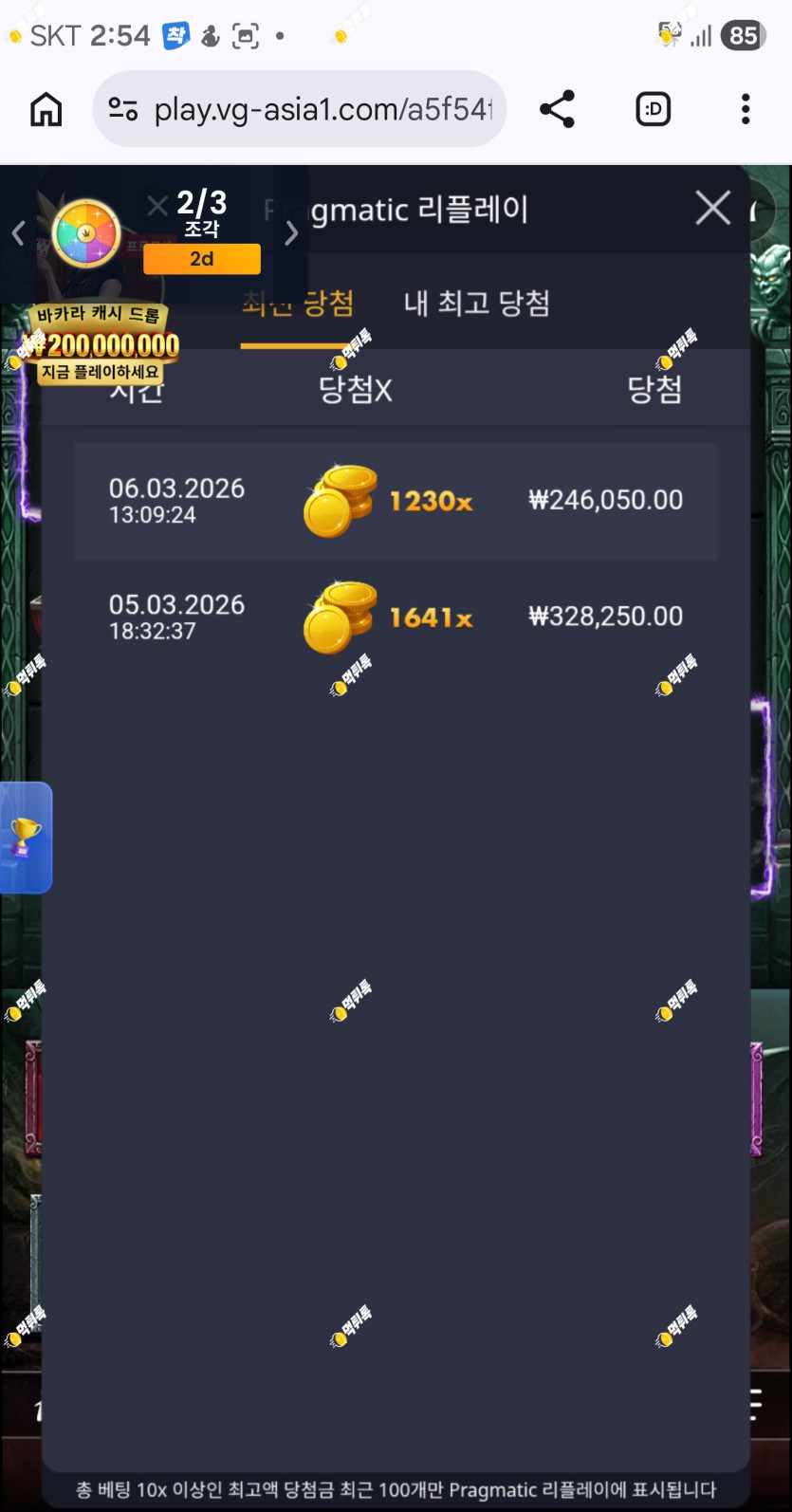Select the 최근 당첨 tab
The width and height of the screenshot is (792, 1512).
coord(298,304)
